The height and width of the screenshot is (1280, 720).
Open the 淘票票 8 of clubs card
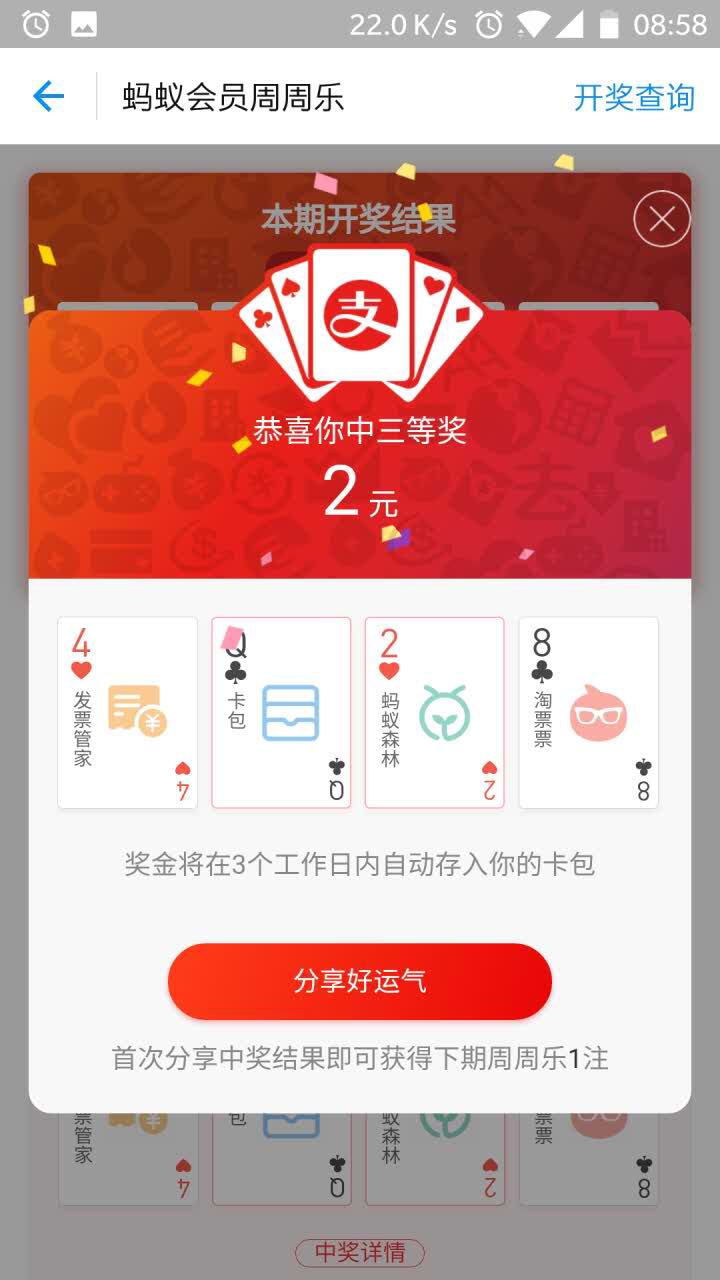588,712
